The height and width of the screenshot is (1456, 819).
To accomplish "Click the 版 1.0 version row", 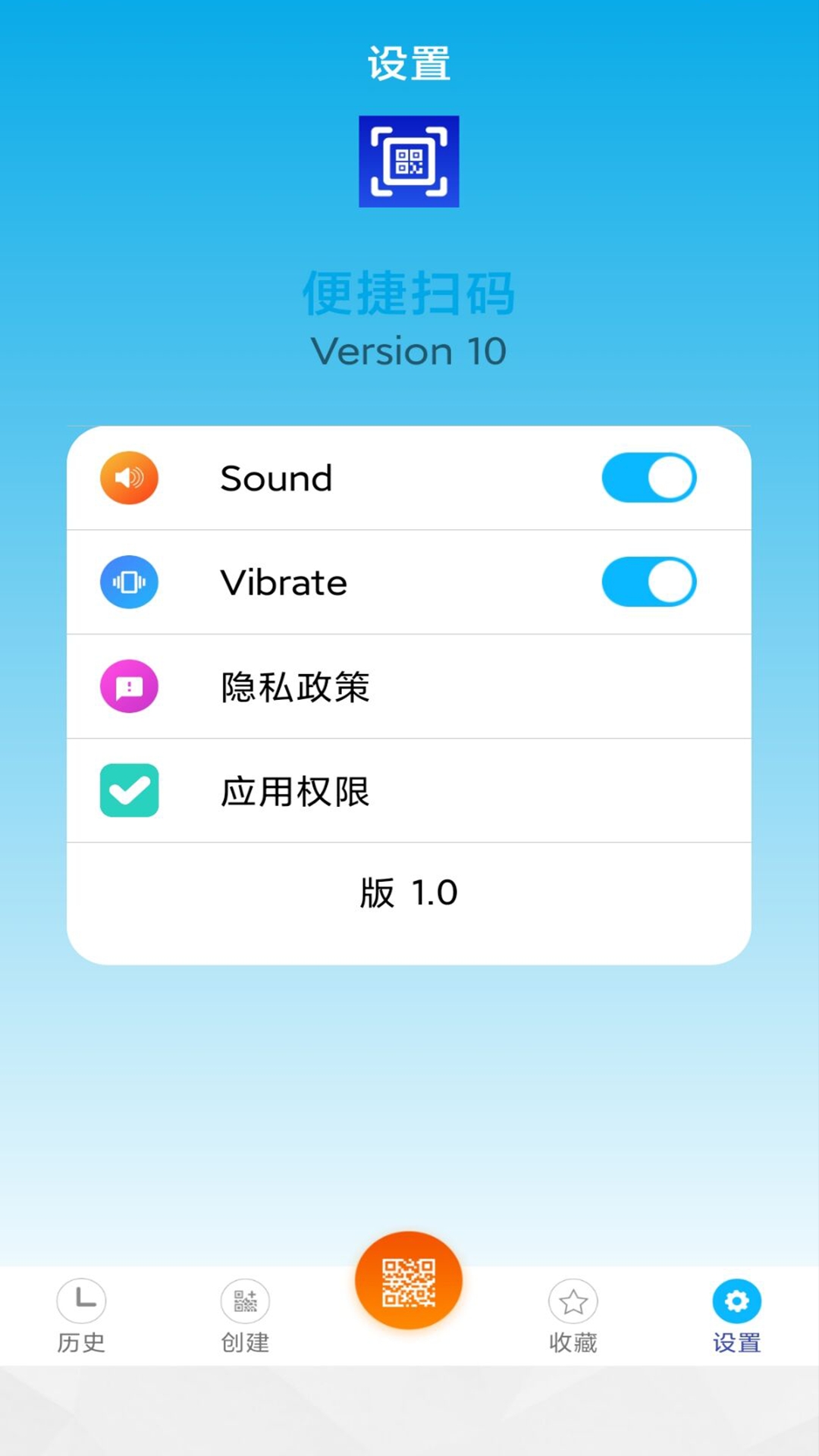I will pyautogui.click(x=409, y=893).
